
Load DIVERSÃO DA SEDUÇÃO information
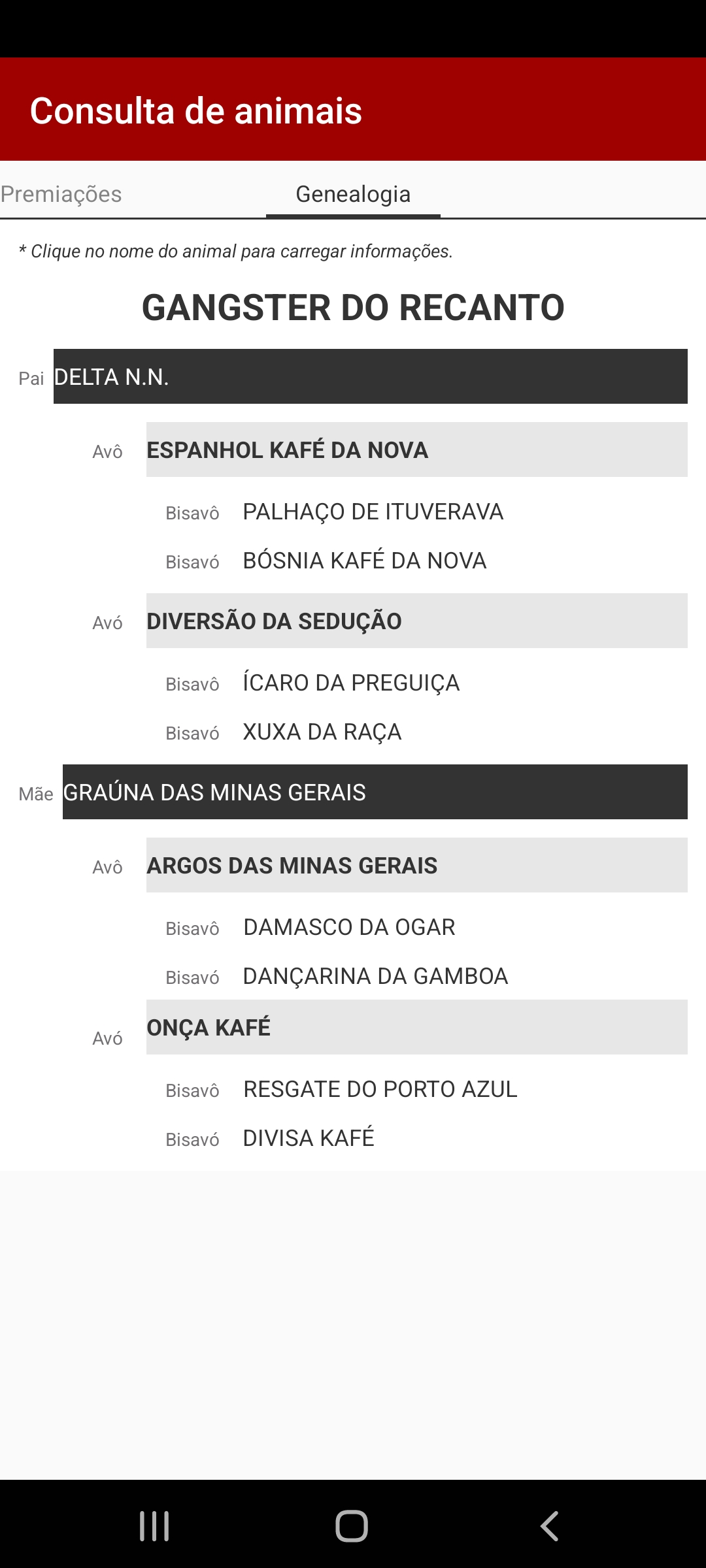pos(416,621)
